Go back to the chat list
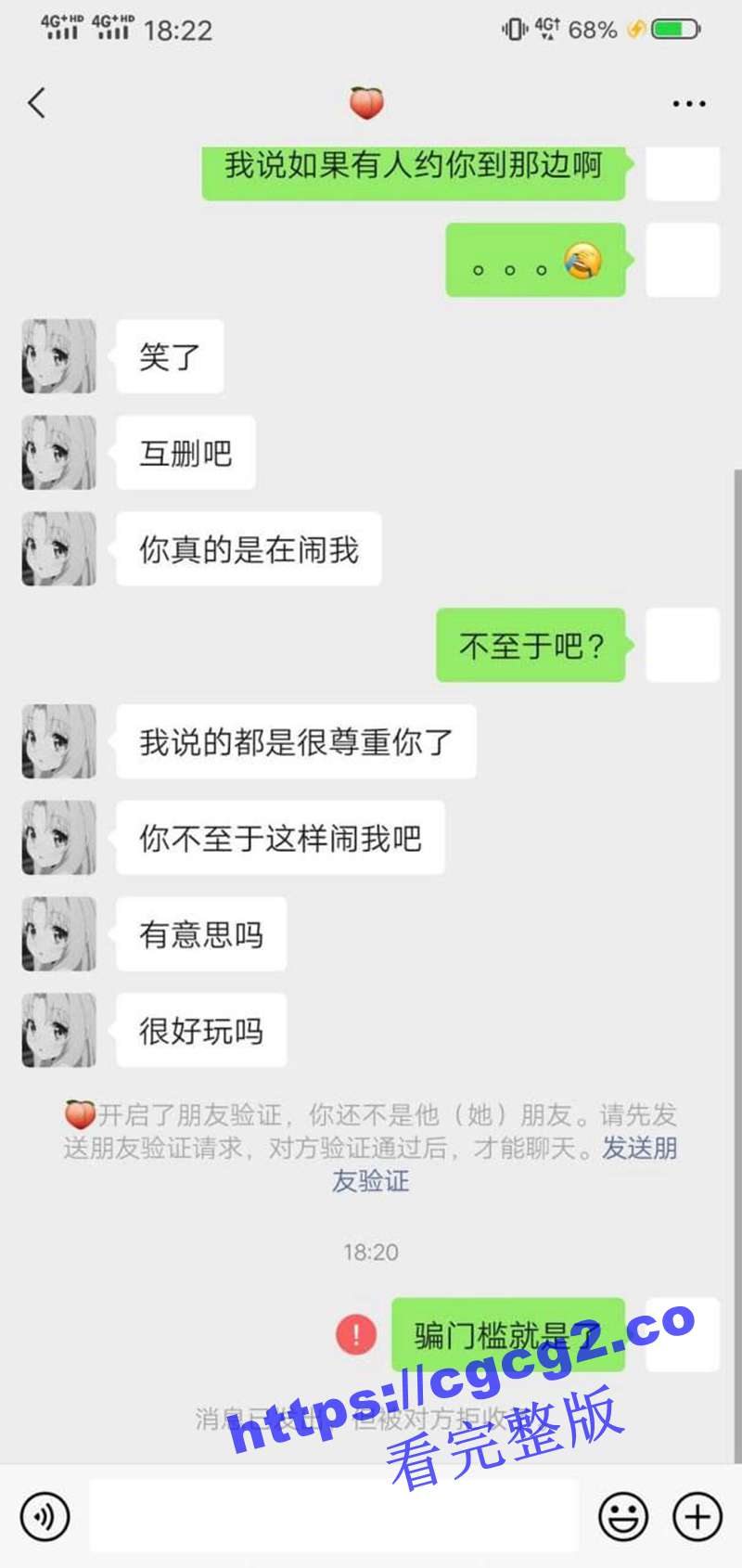Screen dimensions: 742x1568 37,103
